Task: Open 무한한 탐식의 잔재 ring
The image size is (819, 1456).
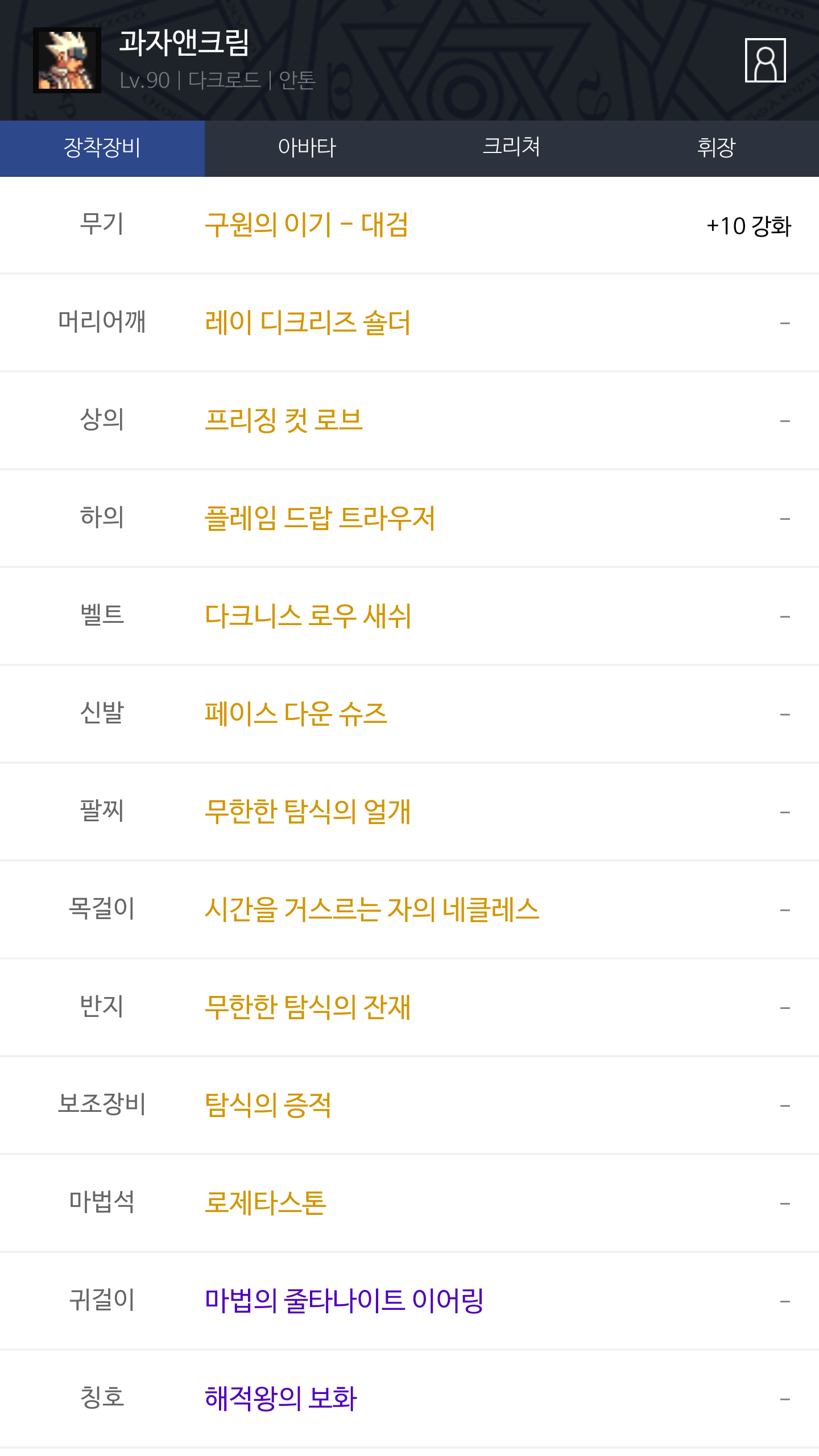Action: pyautogui.click(x=308, y=1008)
